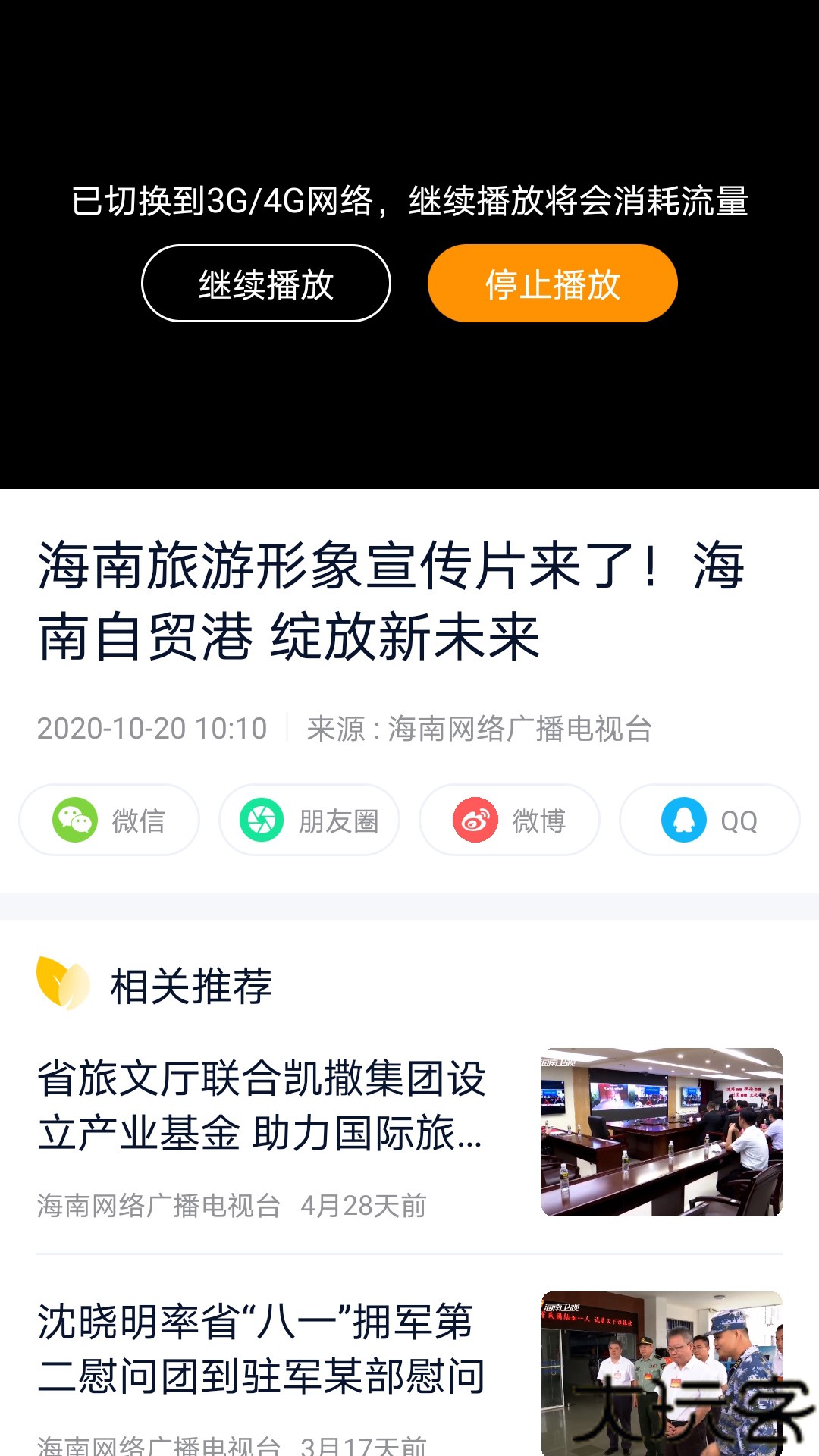Tap 停止播放 to stop video playback
The height and width of the screenshot is (1456, 819).
(x=551, y=282)
